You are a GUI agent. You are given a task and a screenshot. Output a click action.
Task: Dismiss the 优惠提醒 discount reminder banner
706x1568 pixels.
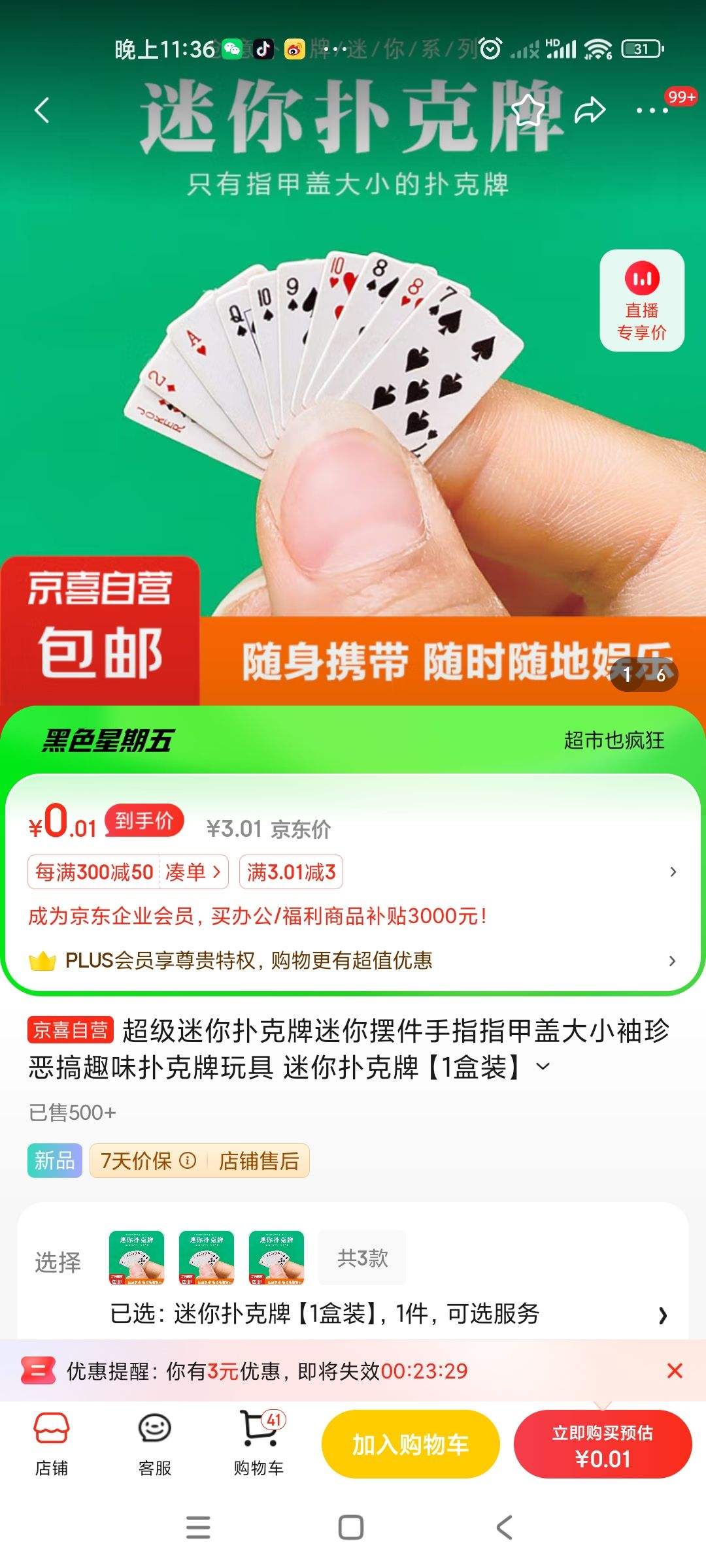[x=675, y=1371]
